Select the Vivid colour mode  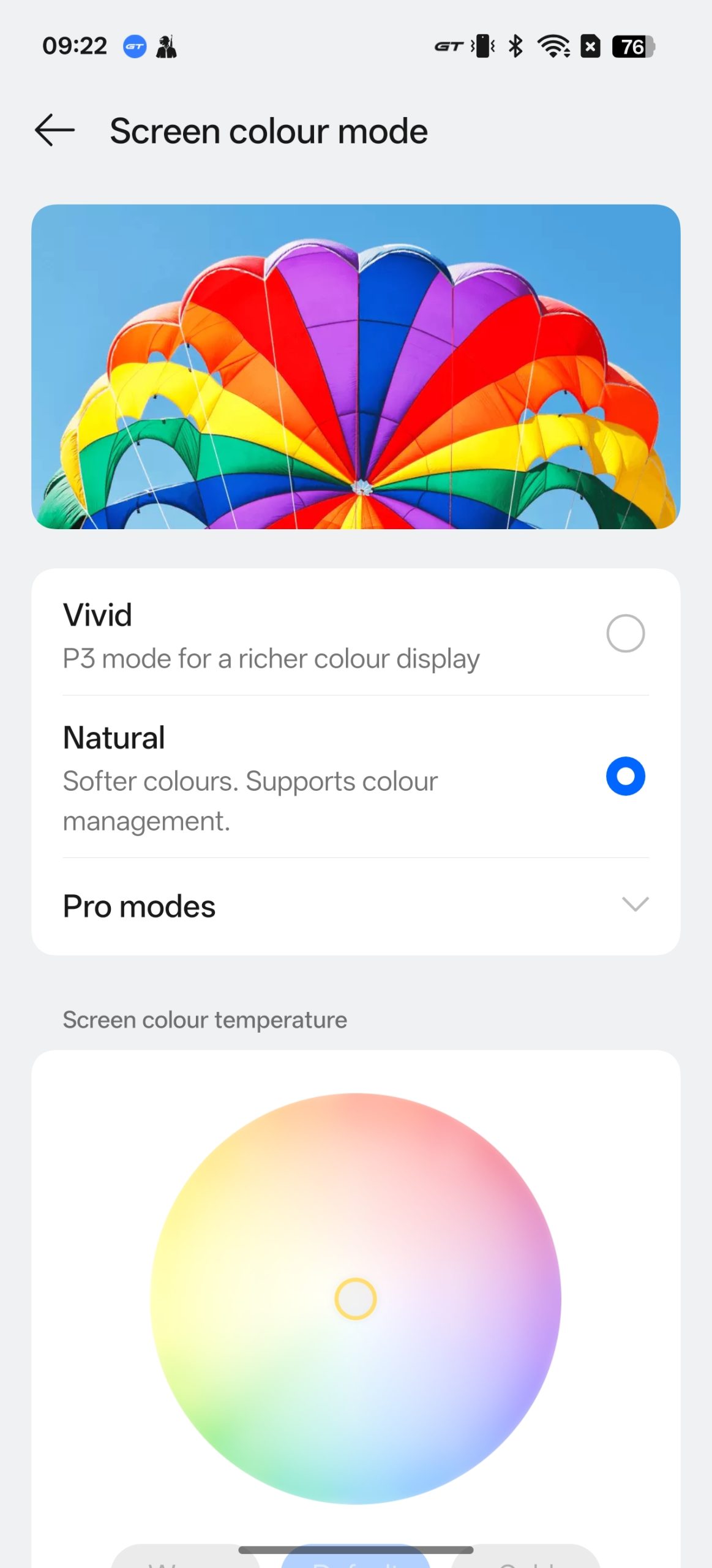(x=356, y=633)
